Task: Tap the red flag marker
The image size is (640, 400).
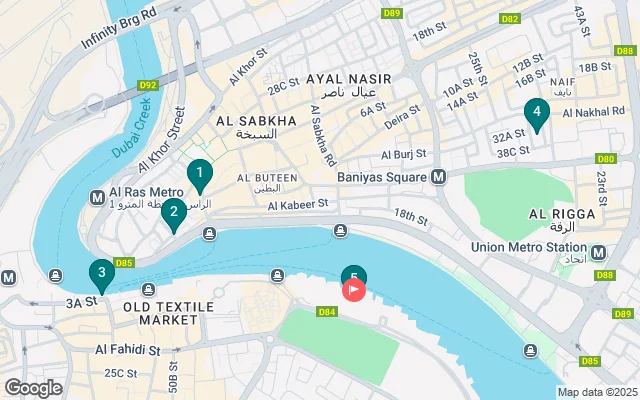Action: click(x=355, y=291)
